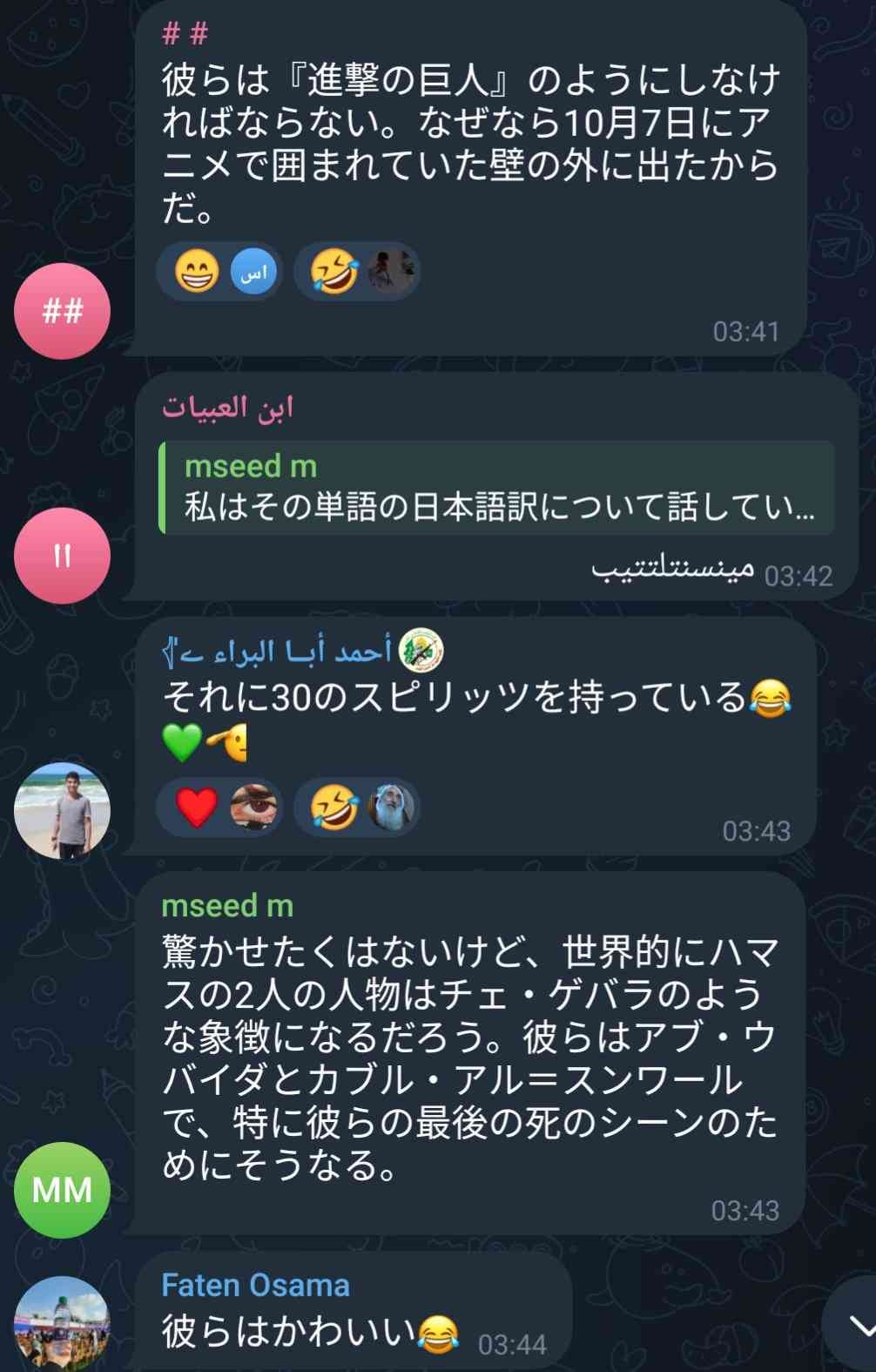
Task: Open the ## sender's profile avatar
Action: coord(62,311)
